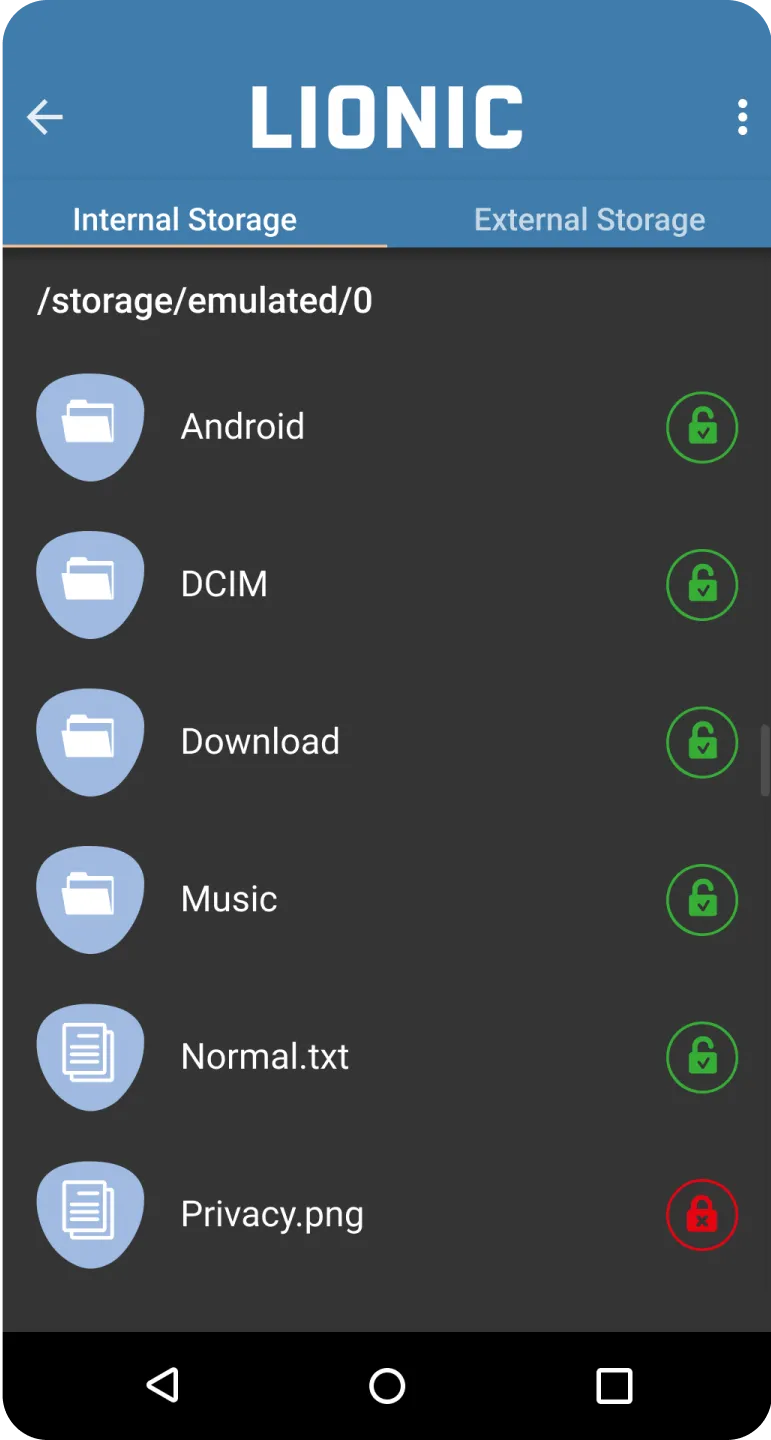Tap the green lock icon beside Android
This screenshot has height=1440, width=771.
point(702,427)
